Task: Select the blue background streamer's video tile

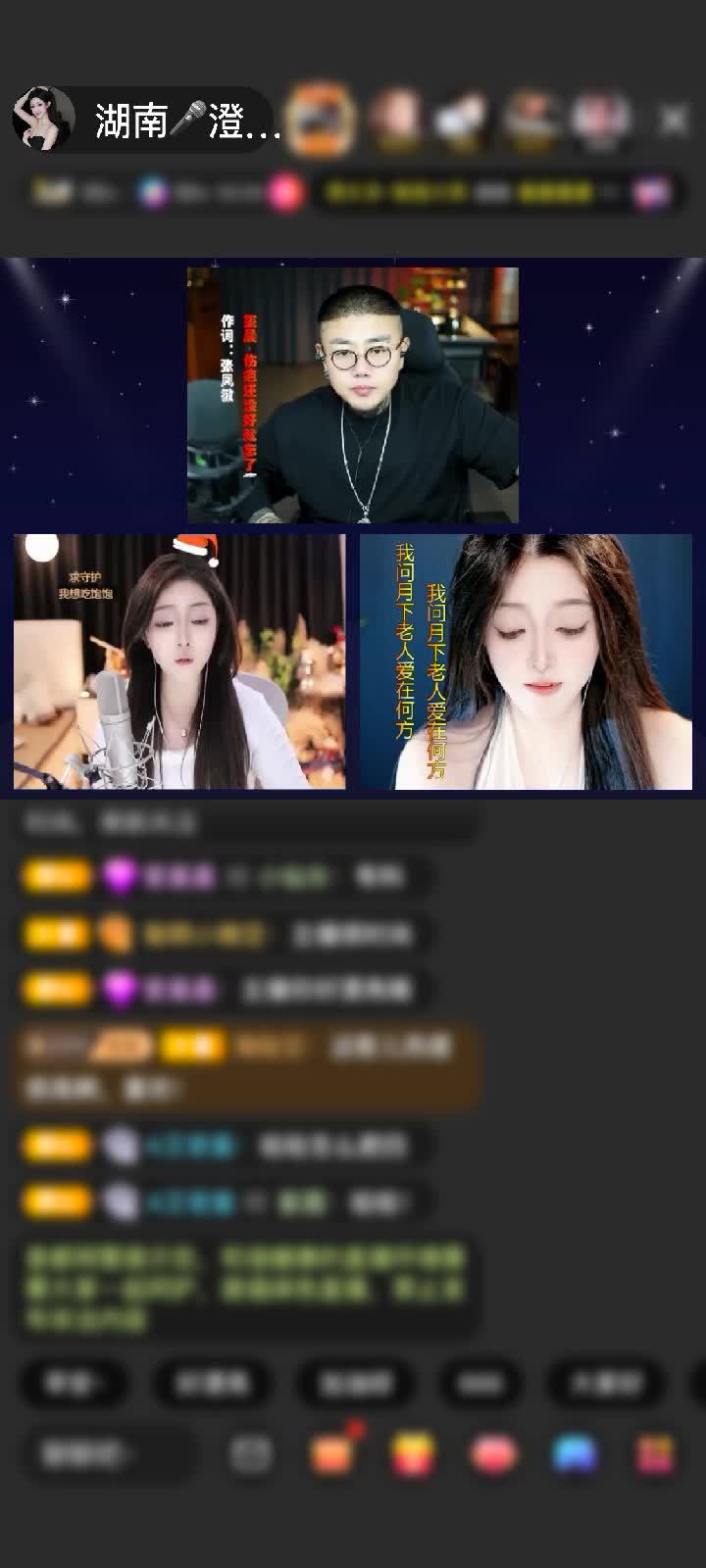Action: pos(527,661)
